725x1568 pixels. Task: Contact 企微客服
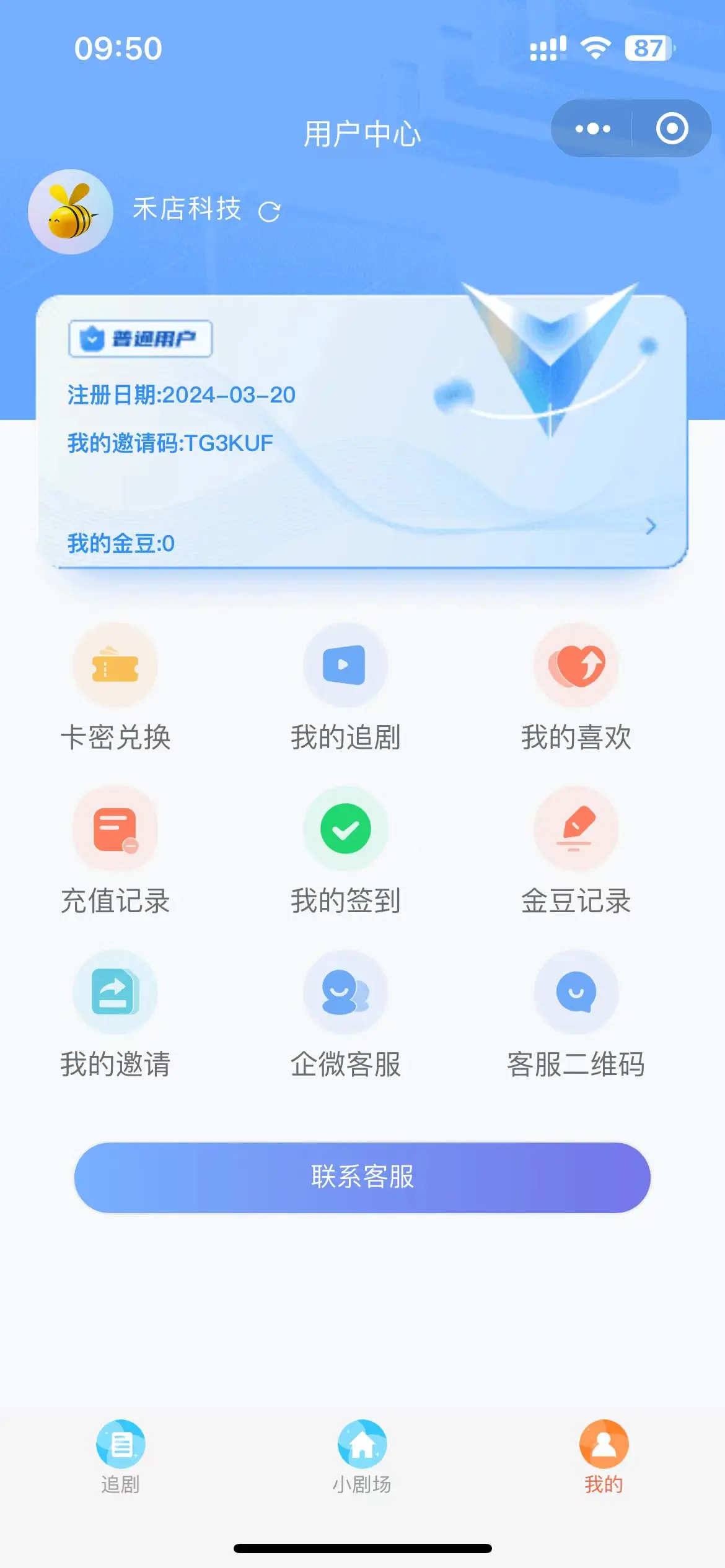pos(345,1014)
